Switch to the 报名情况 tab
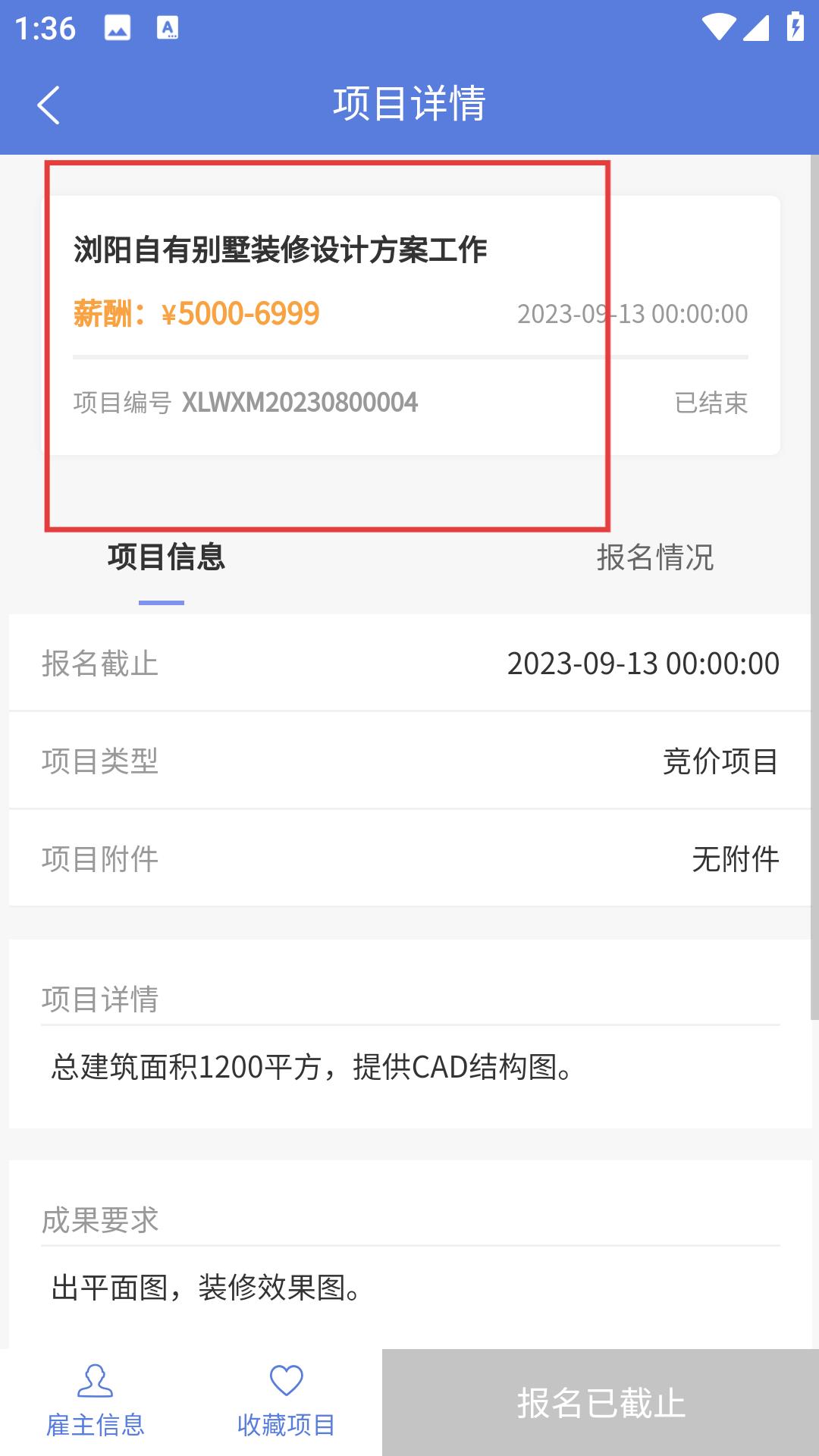Viewport: 819px width, 1456px height. coord(654,557)
